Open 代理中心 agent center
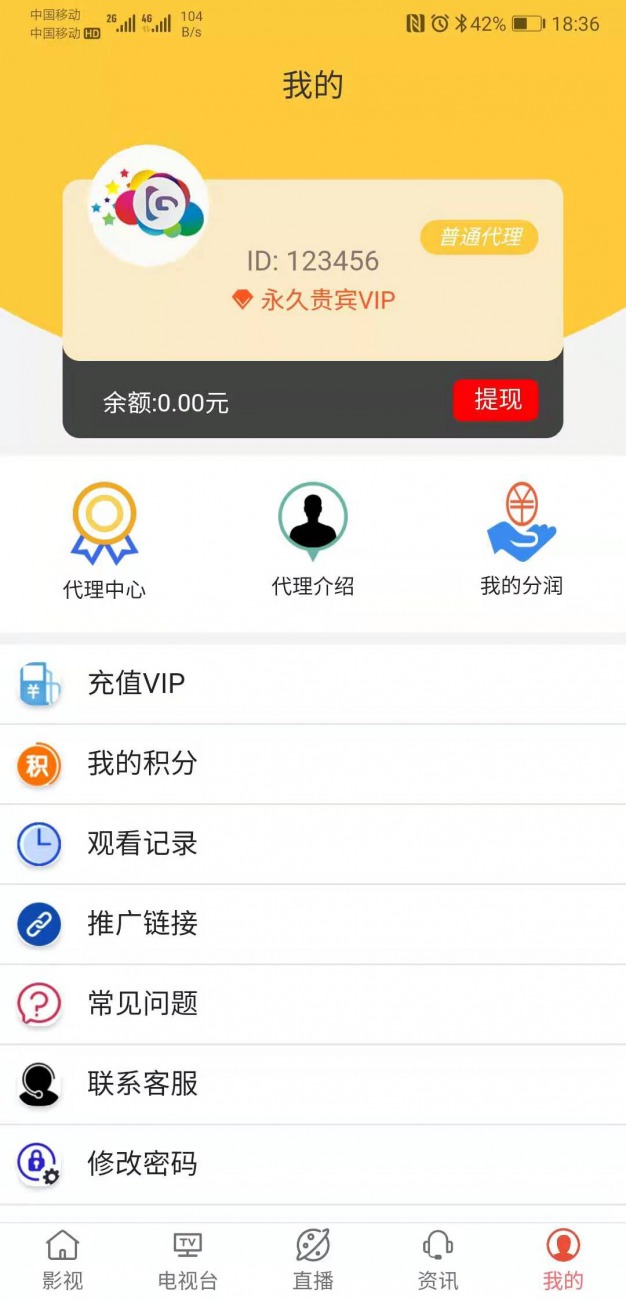This screenshot has width=626, height=1300. tap(104, 541)
